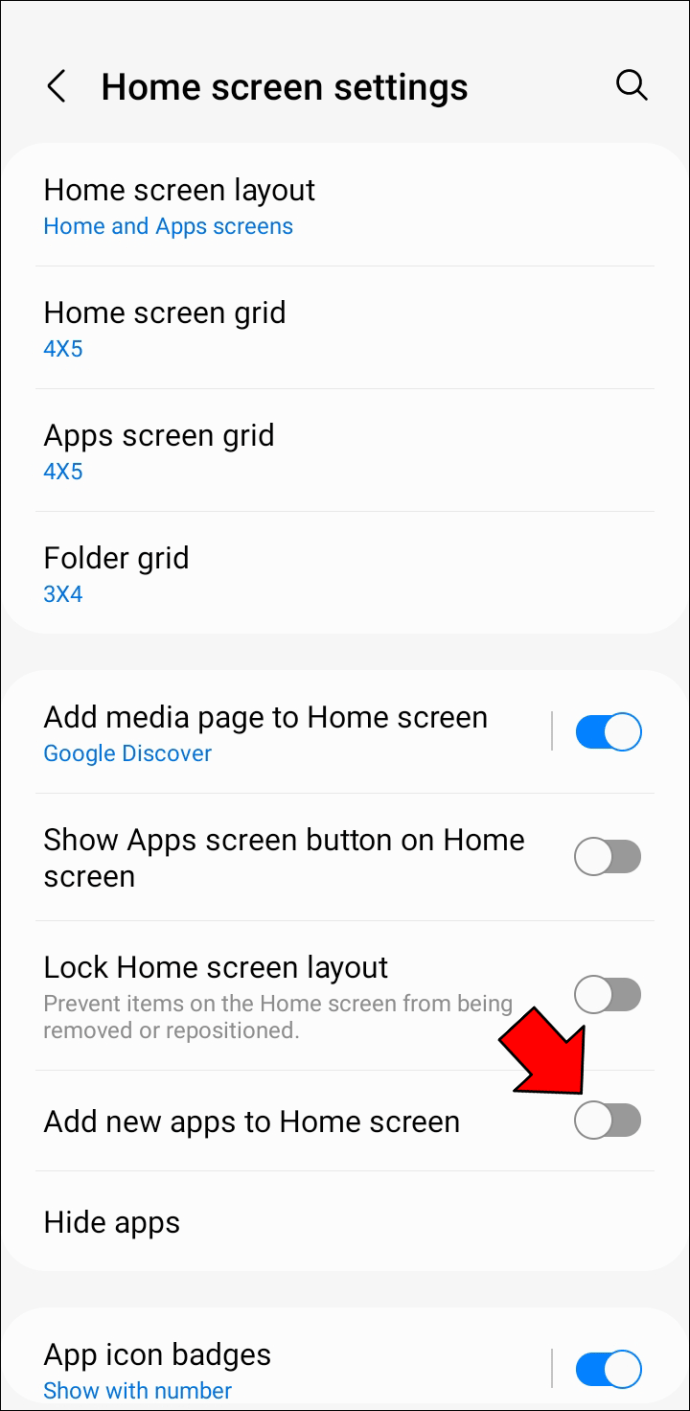Change the Home screen grid size
The height and width of the screenshot is (1411, 690).
coord(165,329)
